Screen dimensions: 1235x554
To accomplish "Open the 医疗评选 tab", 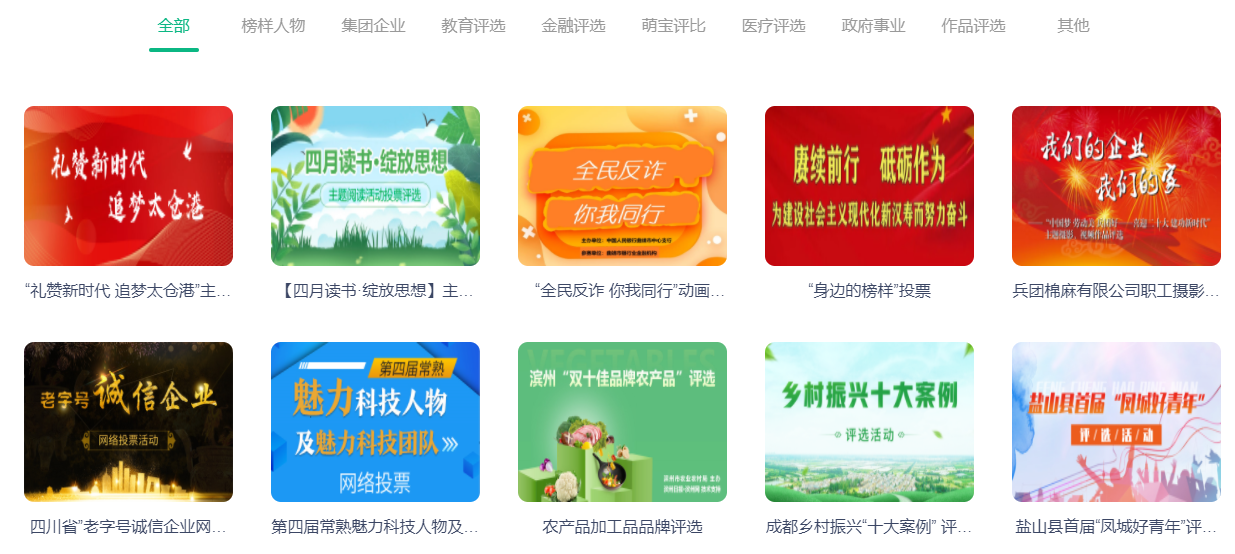I will point(773,26).
